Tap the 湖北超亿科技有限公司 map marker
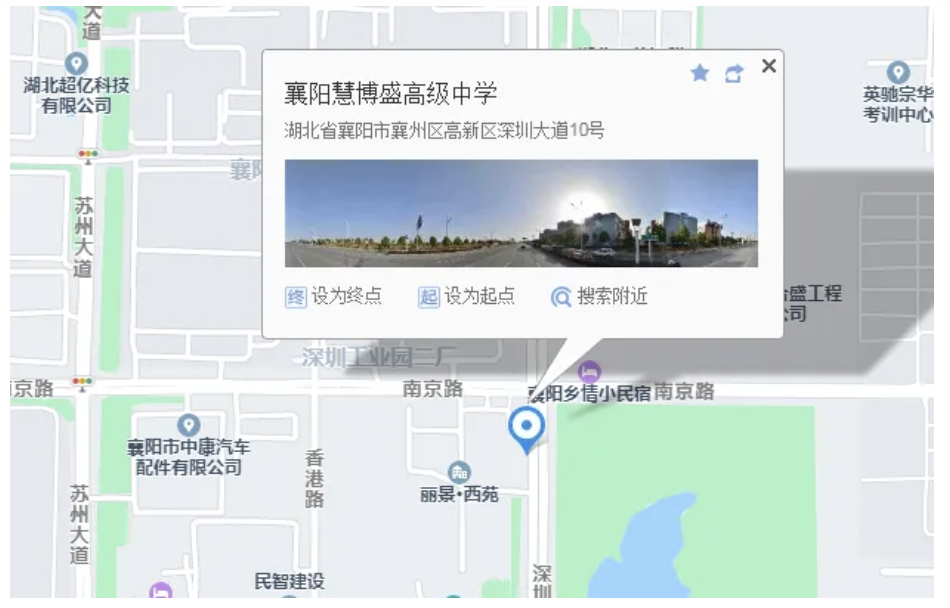The height and width of the screenshot is (608, 950). 76,65
